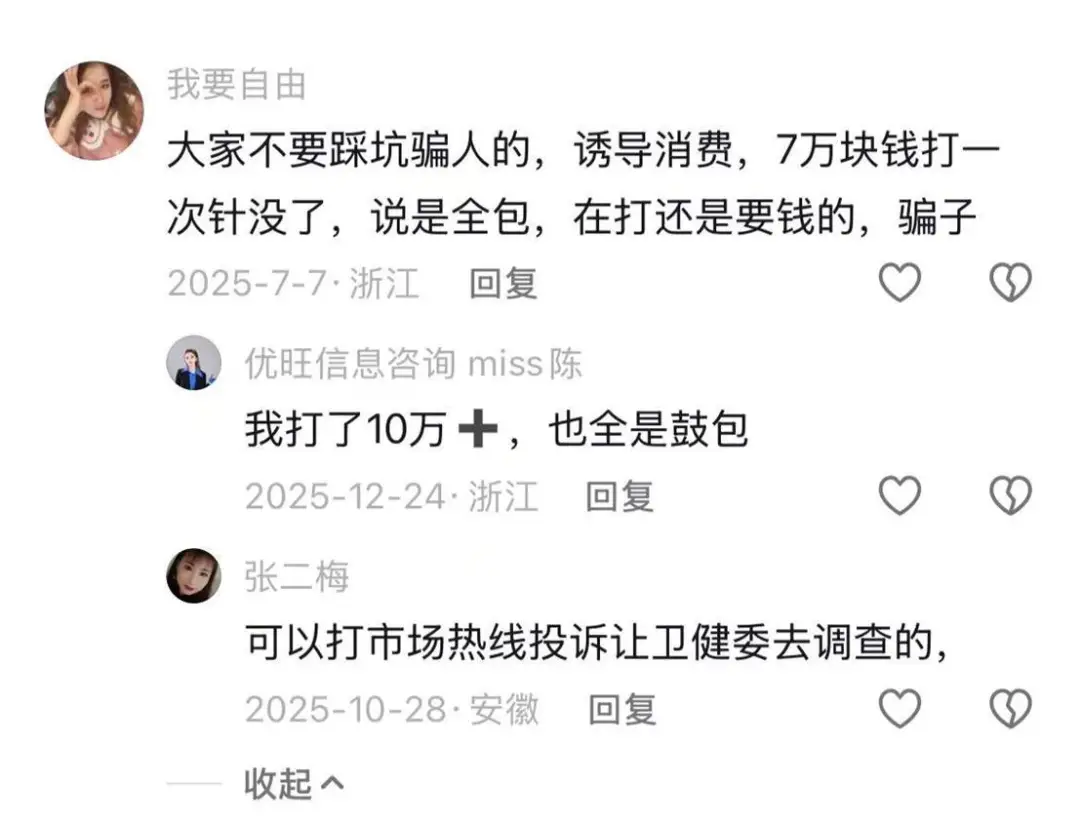The width and height of the screenshot is (1080, 822).
Task: Dislike the comment by 我要自由
Action: [1010, 284]
